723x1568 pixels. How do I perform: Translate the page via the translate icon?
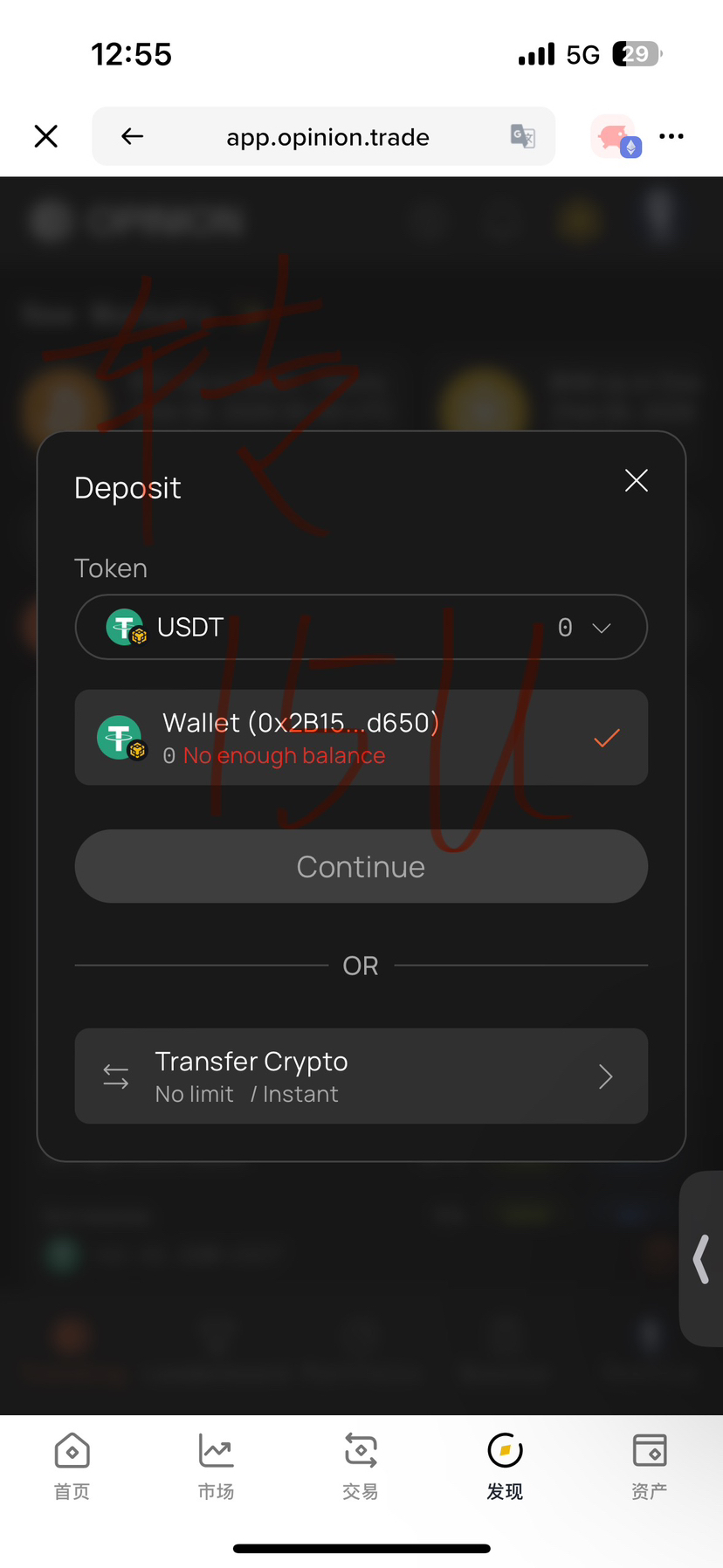point(522,136)
